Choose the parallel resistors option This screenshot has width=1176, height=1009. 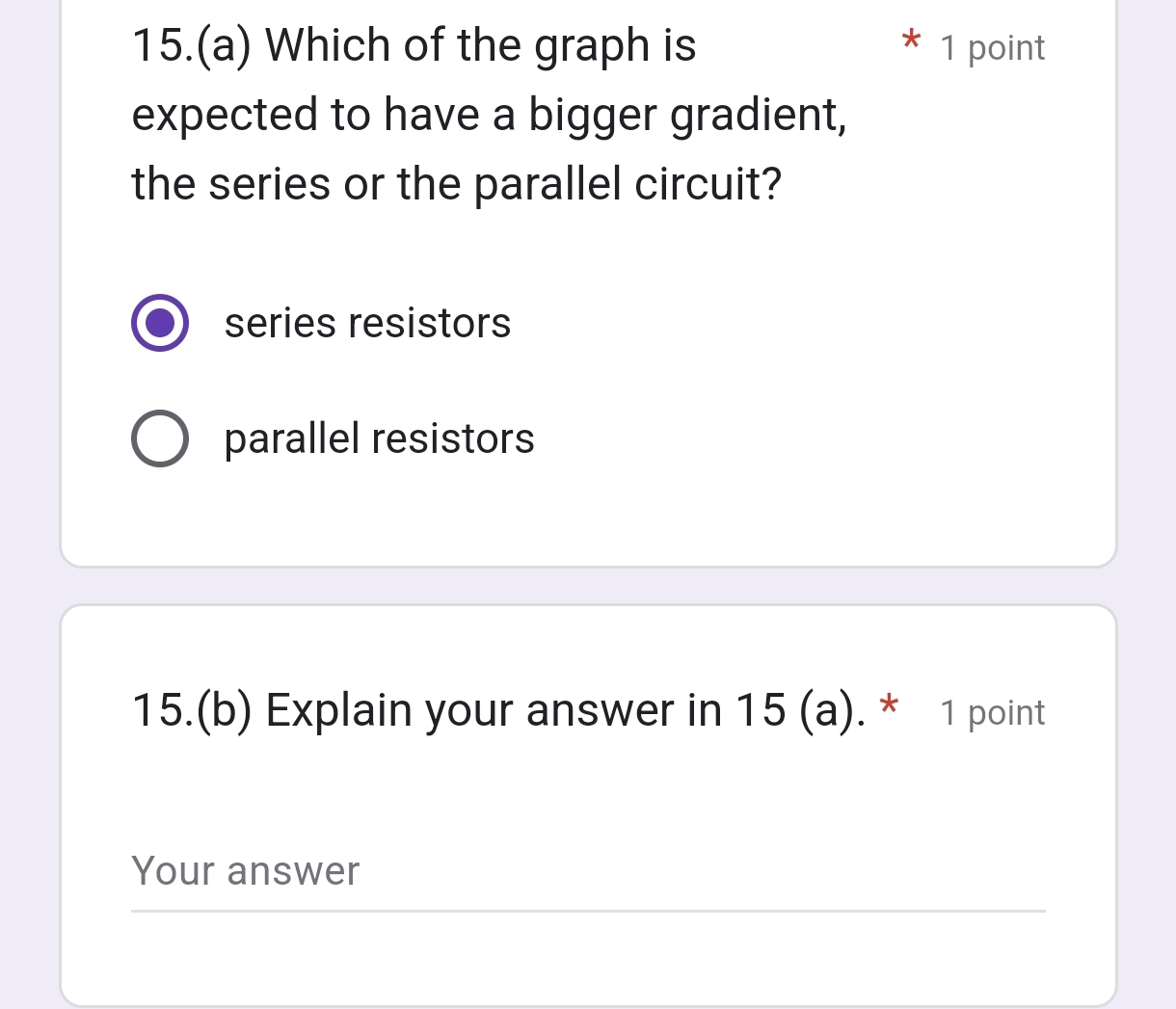[x=160, y=438]
